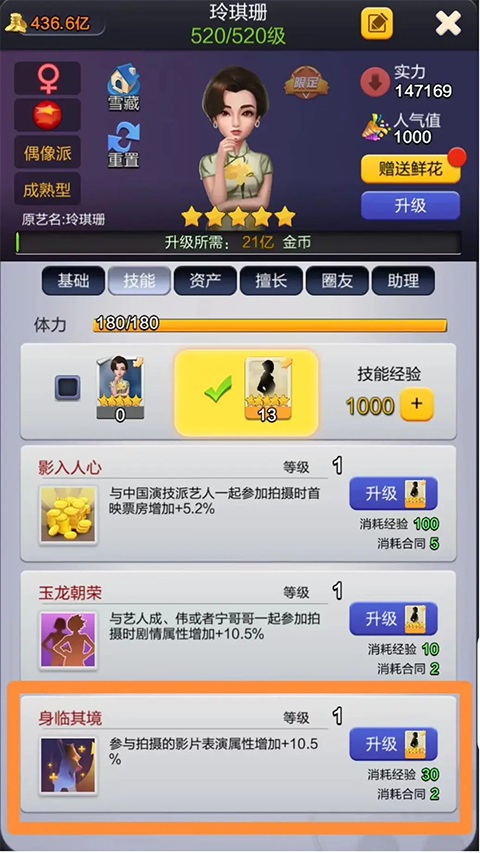
Task: Upgrade the 身临其境 skill
Action: pyautogui.click(x=393, y=744)
